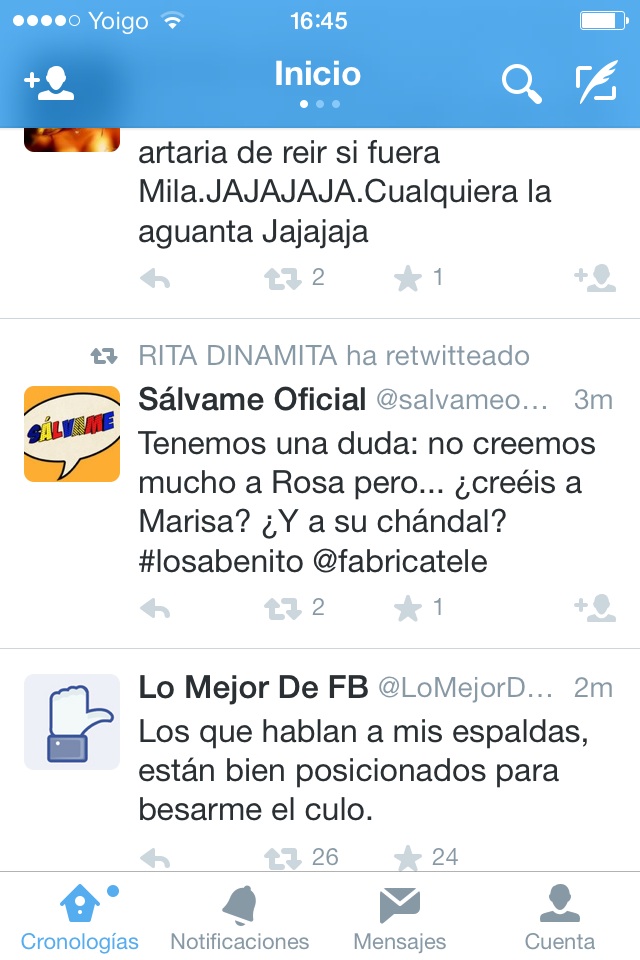Open the Cuenta tab
640x960 pixels.
(560, 917)
